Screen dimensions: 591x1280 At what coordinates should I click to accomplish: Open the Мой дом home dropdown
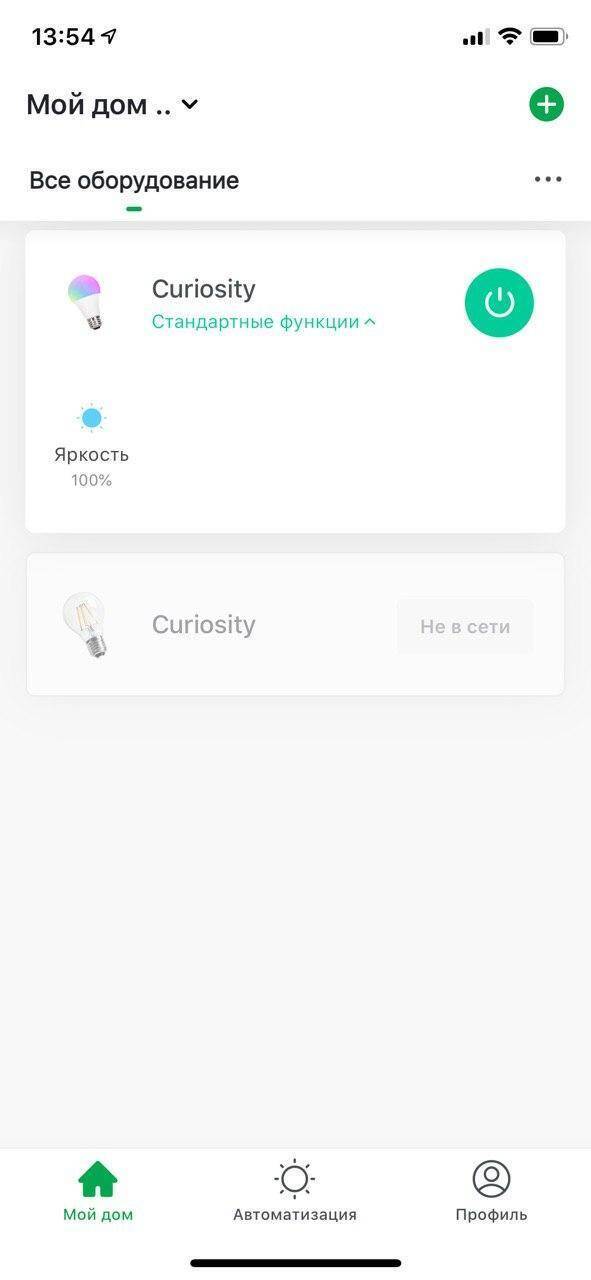click(x=112, y=104)
